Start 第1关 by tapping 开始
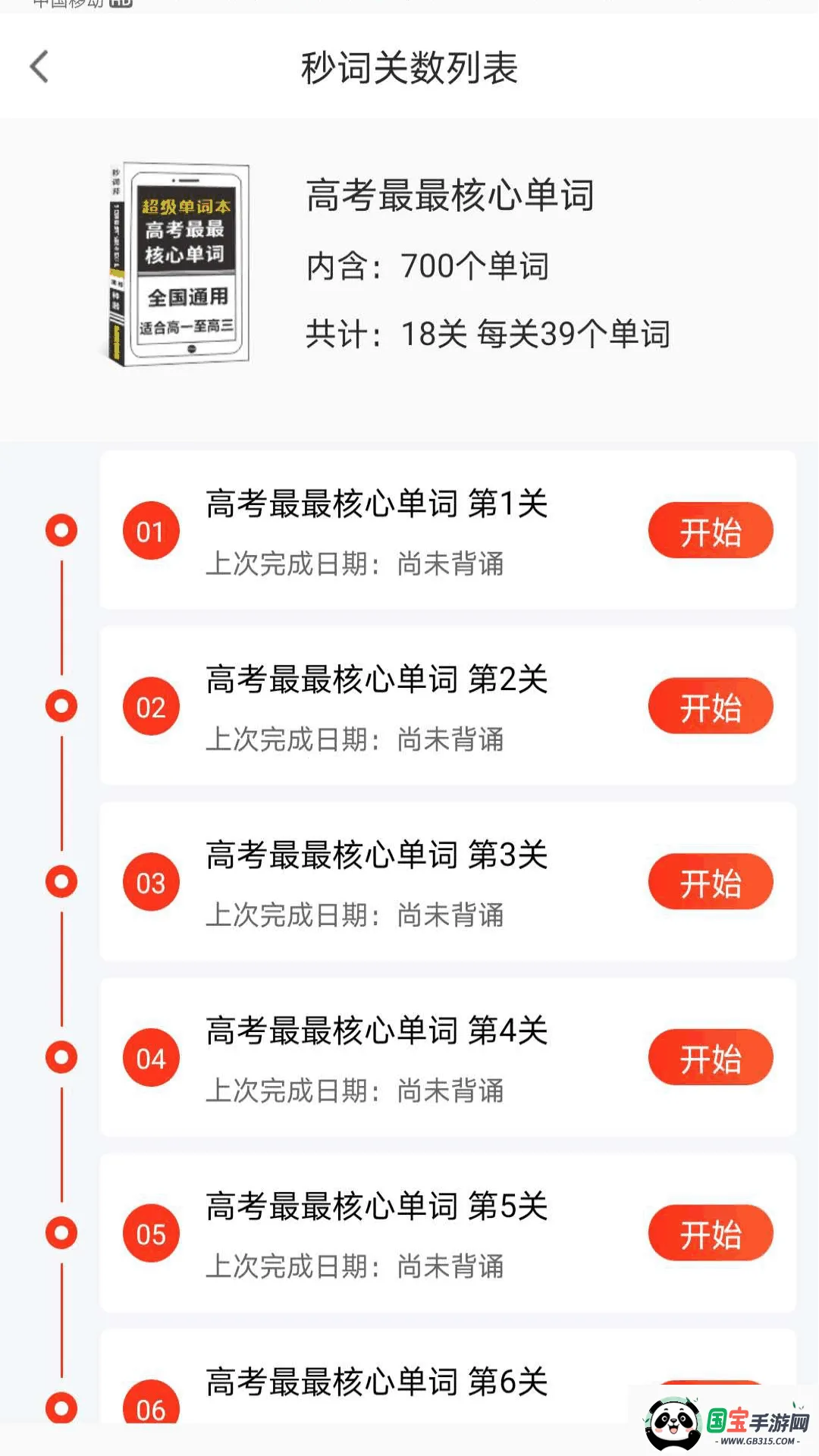 711,531
